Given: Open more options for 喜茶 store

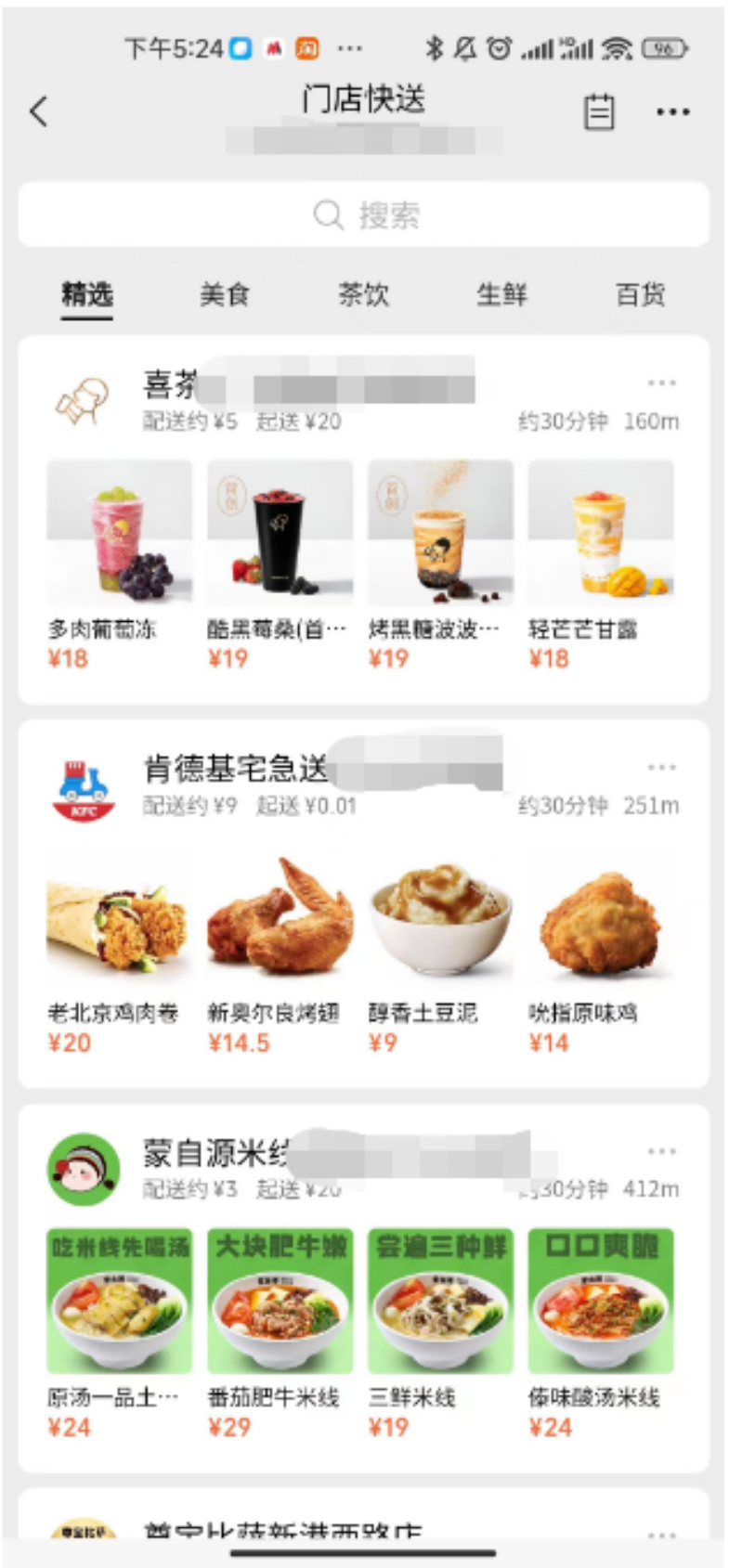Looking at the screenshot, I should click(x=661, y=383).
